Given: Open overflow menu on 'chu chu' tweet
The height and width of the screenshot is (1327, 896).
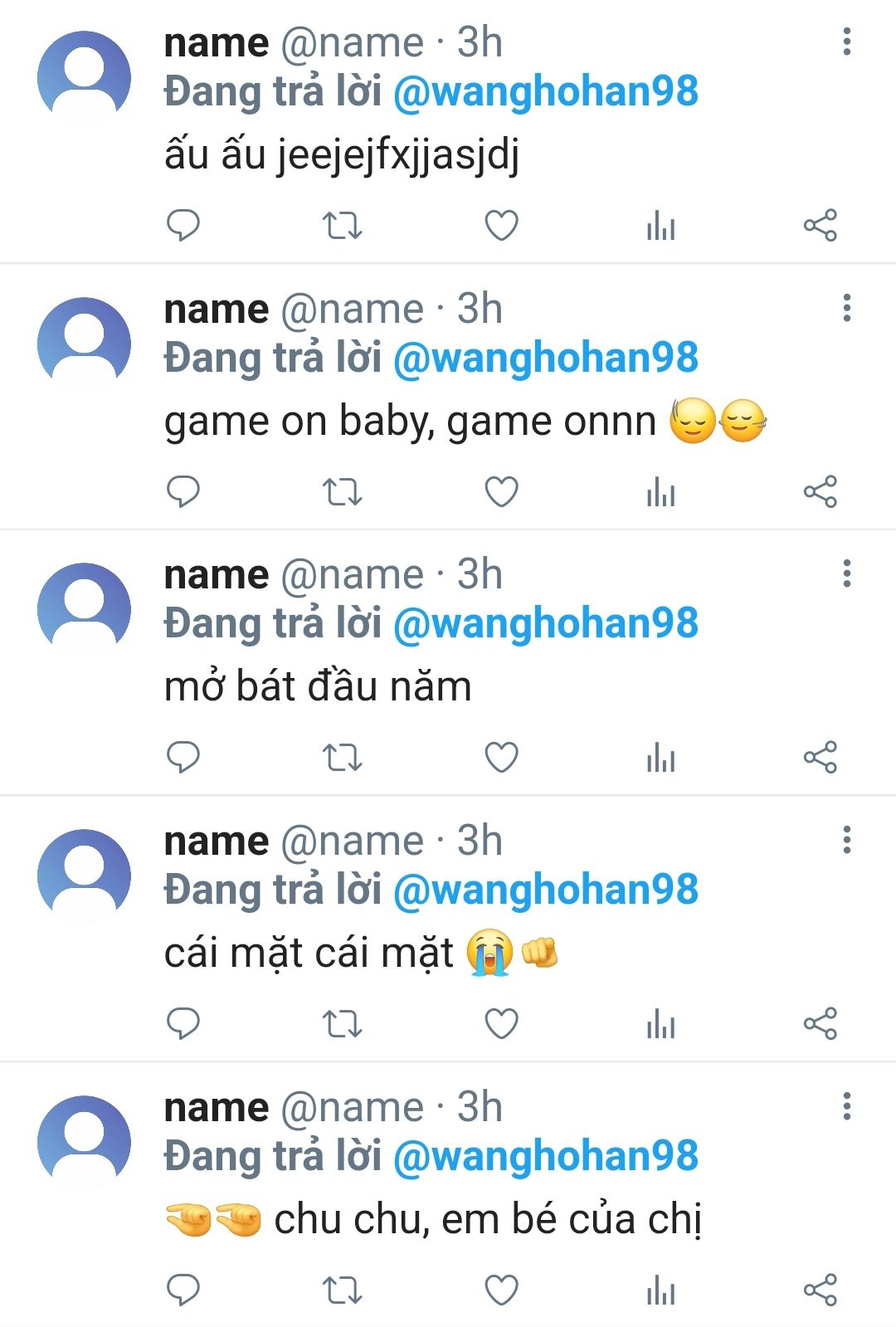Looking at the screenshot, I should (846, 1106).
